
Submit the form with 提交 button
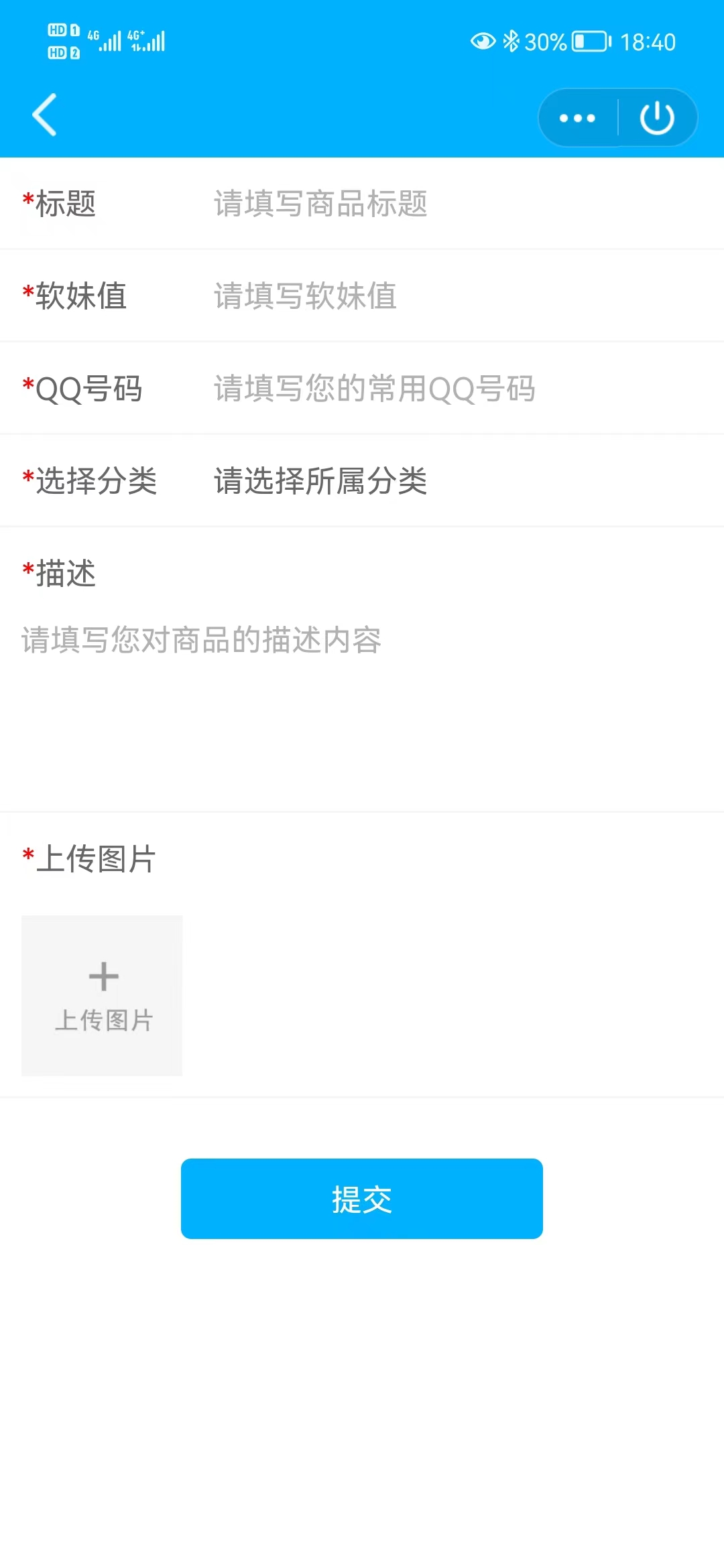click(x=362, y=1199)
